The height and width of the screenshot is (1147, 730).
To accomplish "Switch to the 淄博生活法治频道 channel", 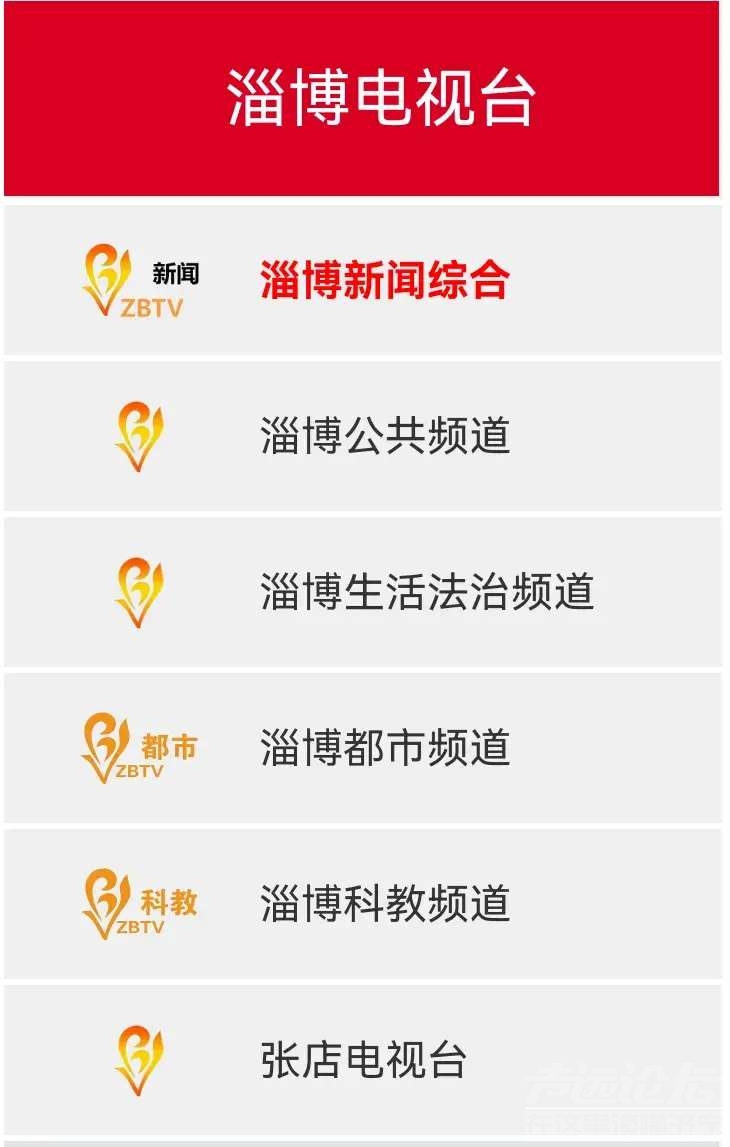I will click(x=426, y=592).
